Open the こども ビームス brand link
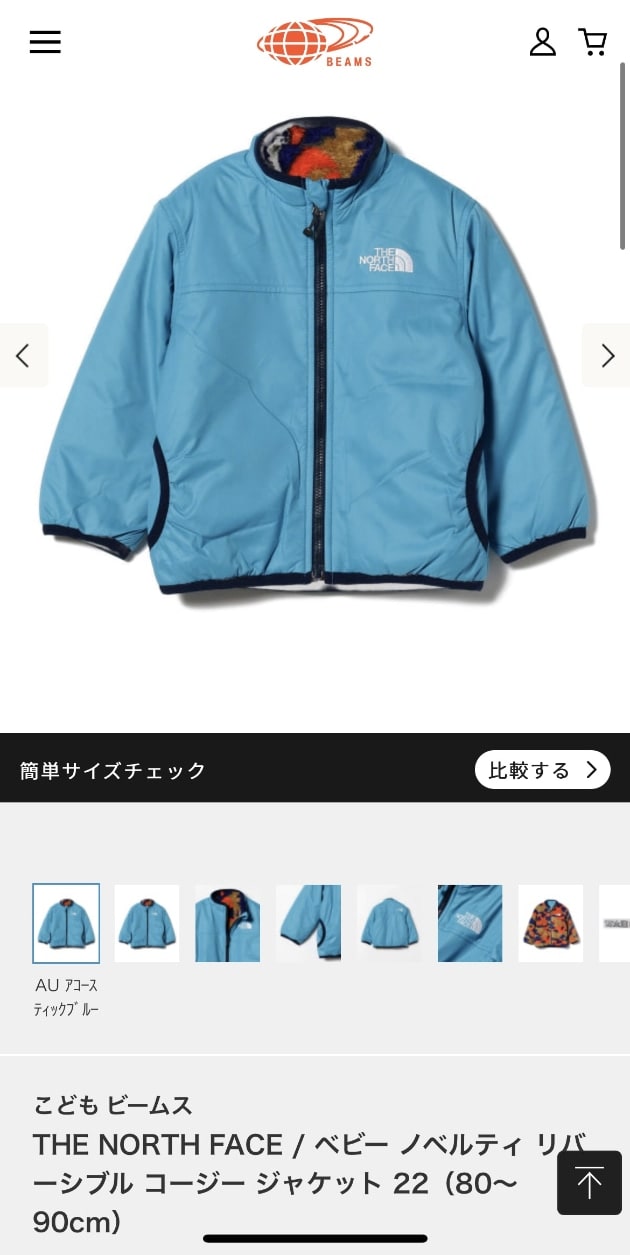Image resolution: width=630 pixels, height=1255 pixels. 113,1105
